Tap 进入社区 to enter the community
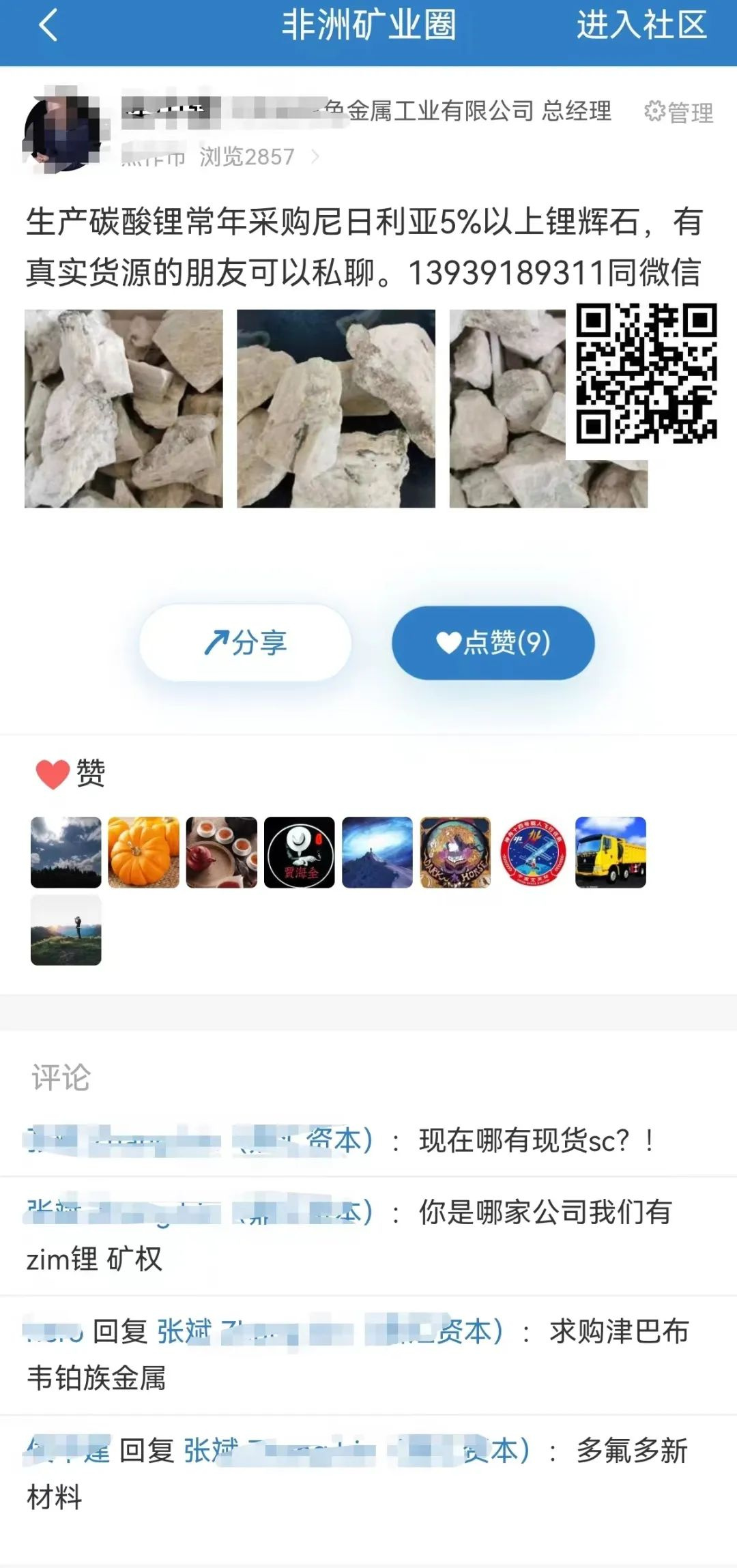Viewport: 737px width, 1568px height. click(x=641, y=26)
